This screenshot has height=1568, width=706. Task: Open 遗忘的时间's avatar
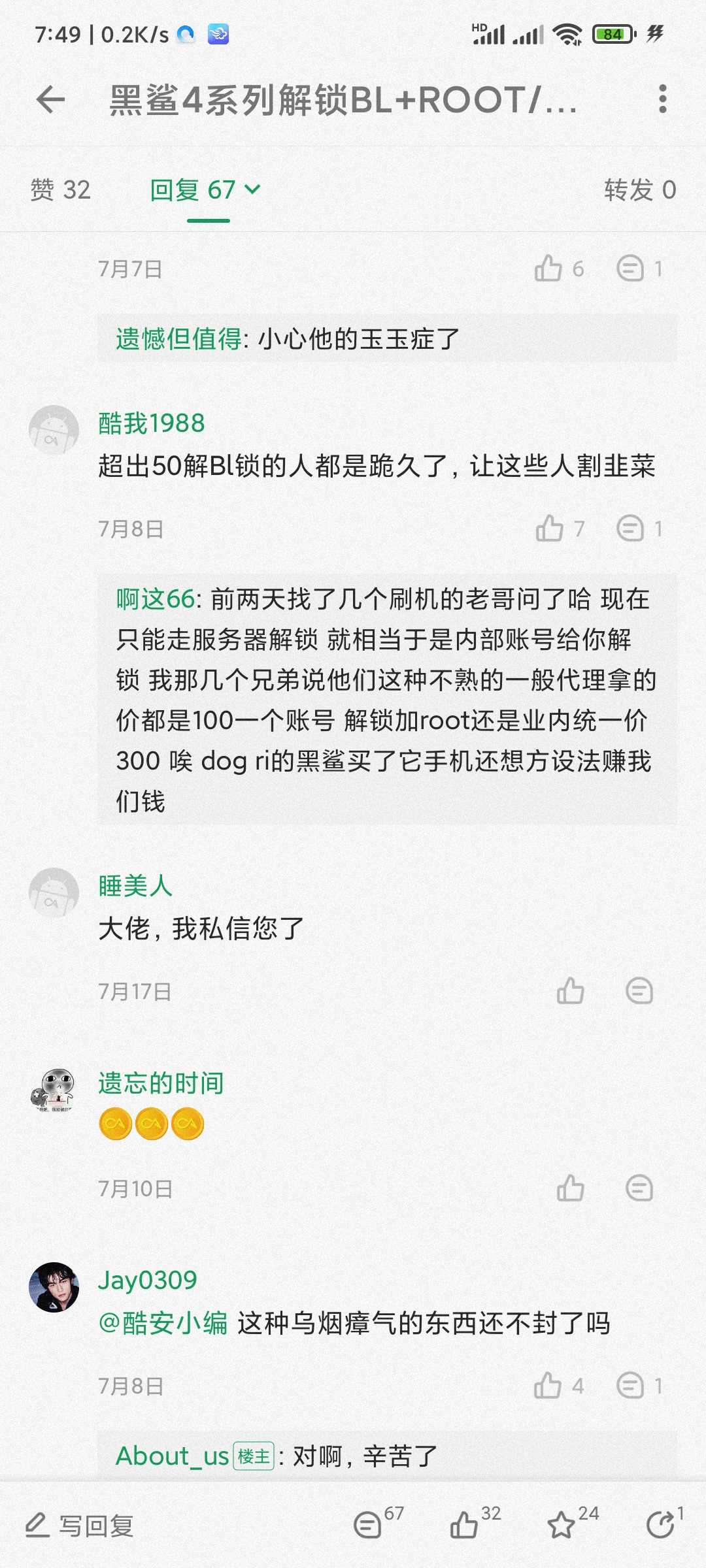54,1090
